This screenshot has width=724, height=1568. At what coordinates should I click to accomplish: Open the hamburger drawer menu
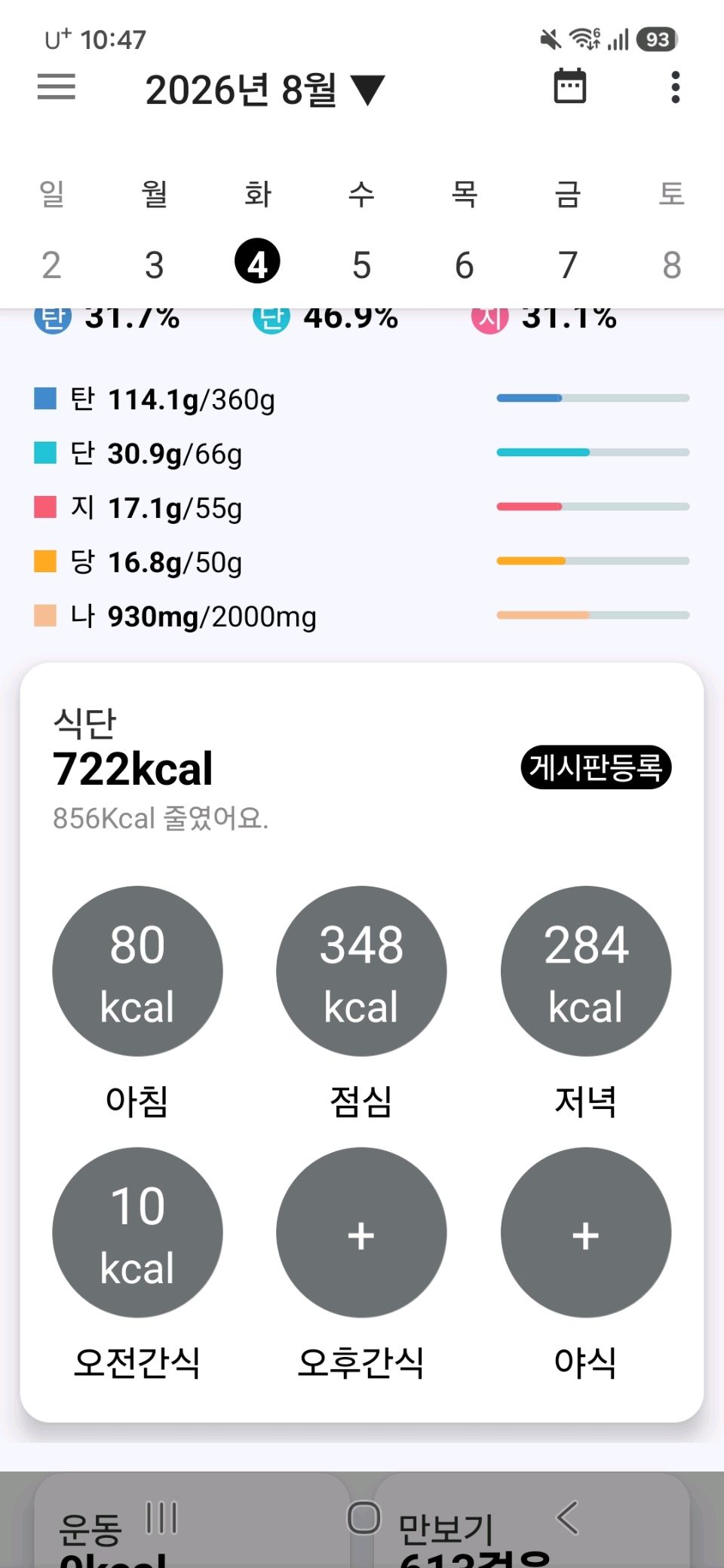[57, 87]
